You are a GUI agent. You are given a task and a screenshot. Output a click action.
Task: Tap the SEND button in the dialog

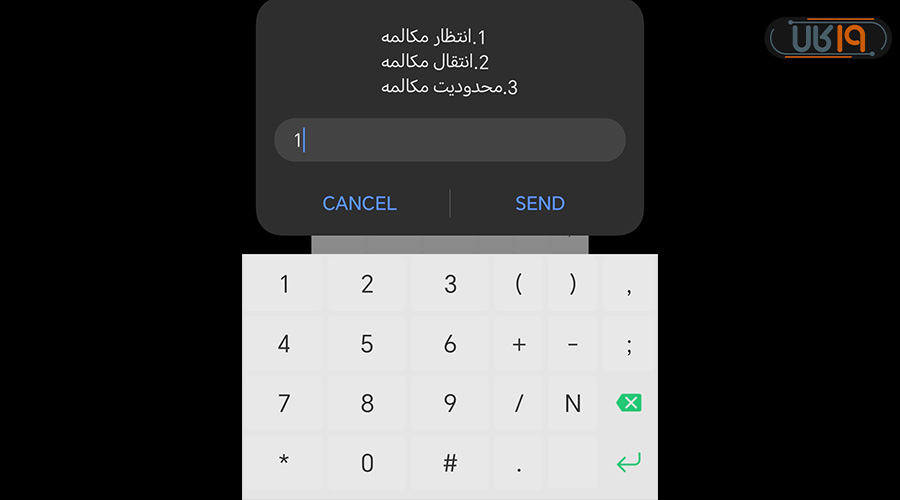[539, 203]
